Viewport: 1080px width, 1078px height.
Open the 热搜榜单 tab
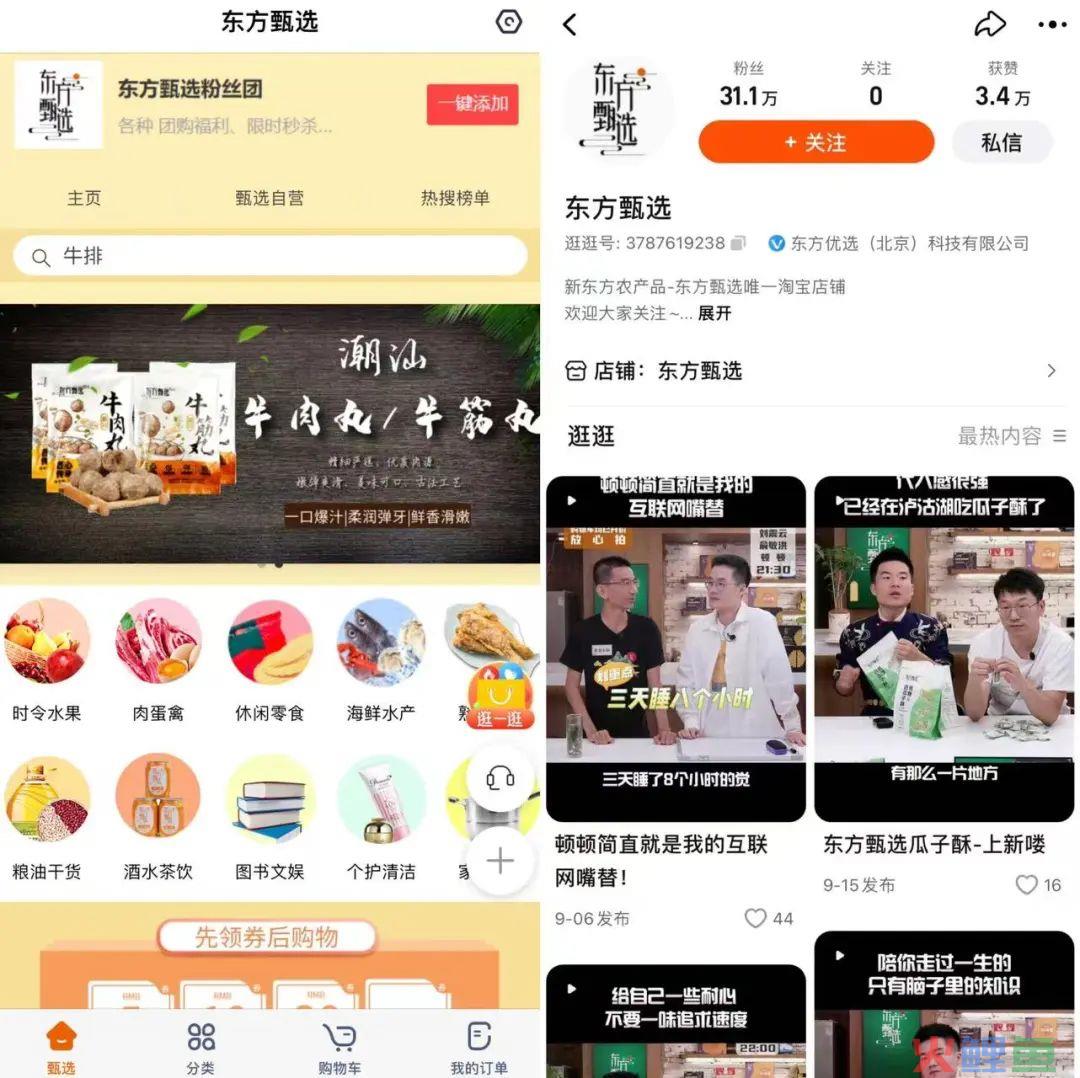click(455, 198)
